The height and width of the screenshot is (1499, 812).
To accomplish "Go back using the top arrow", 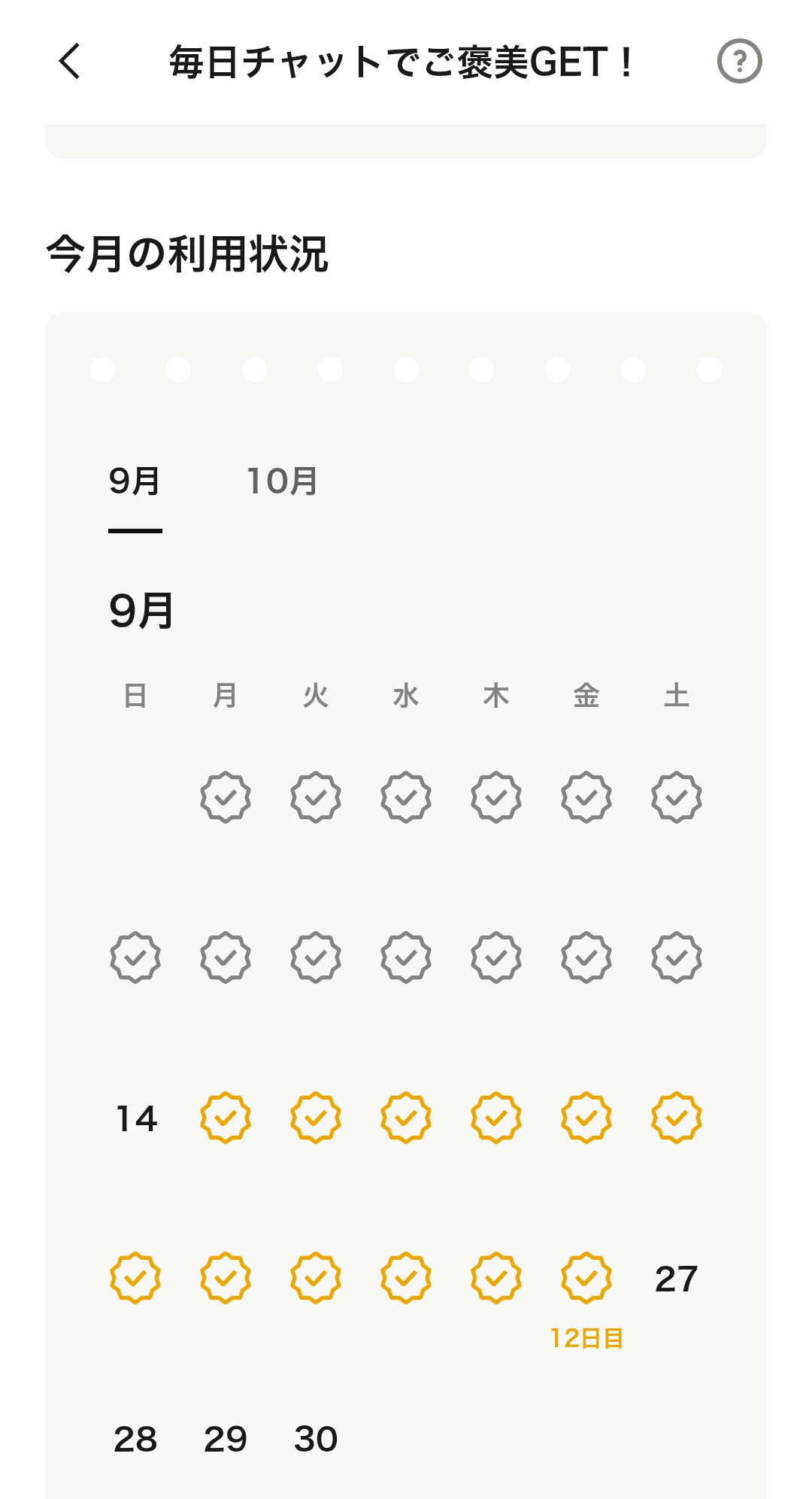I will click(70, 61).
